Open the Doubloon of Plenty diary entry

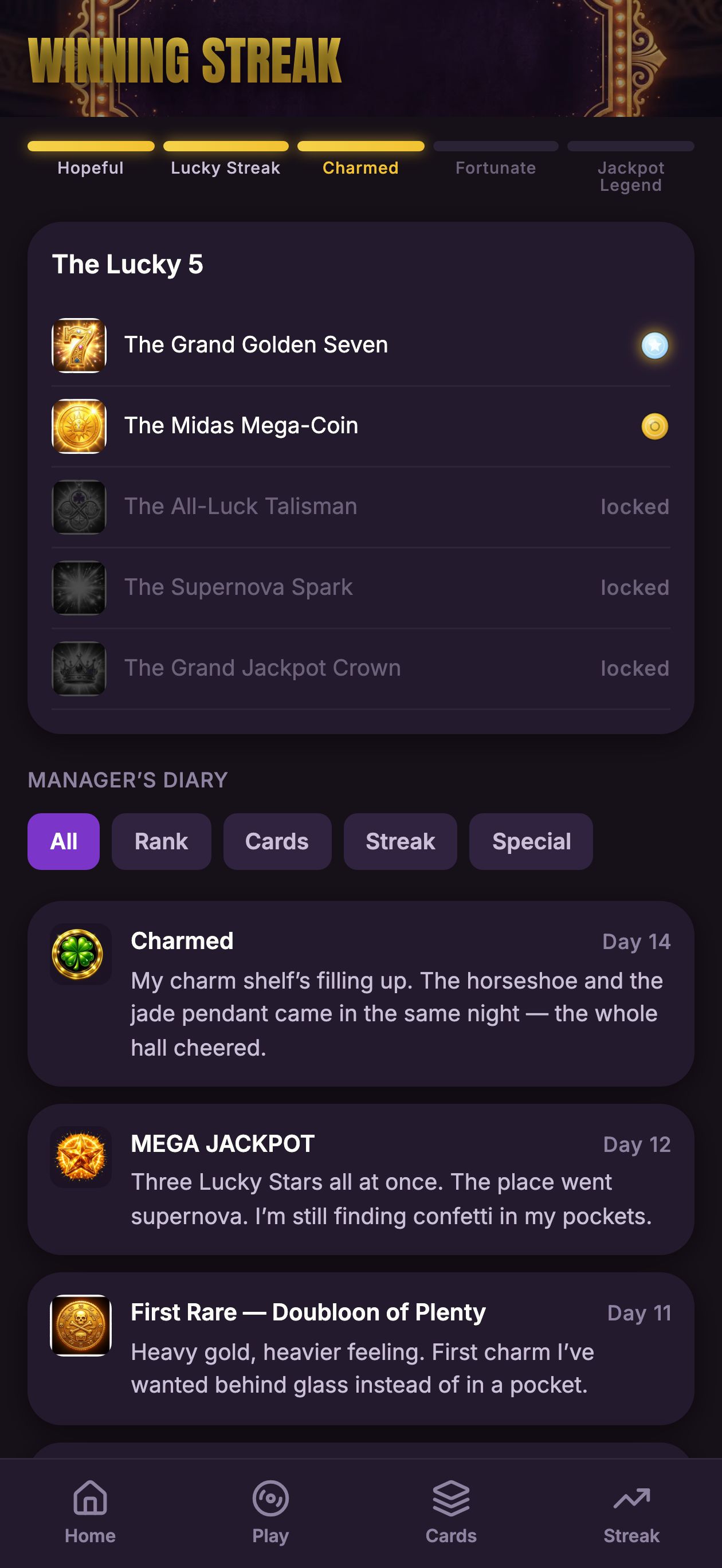(361, 1349)
